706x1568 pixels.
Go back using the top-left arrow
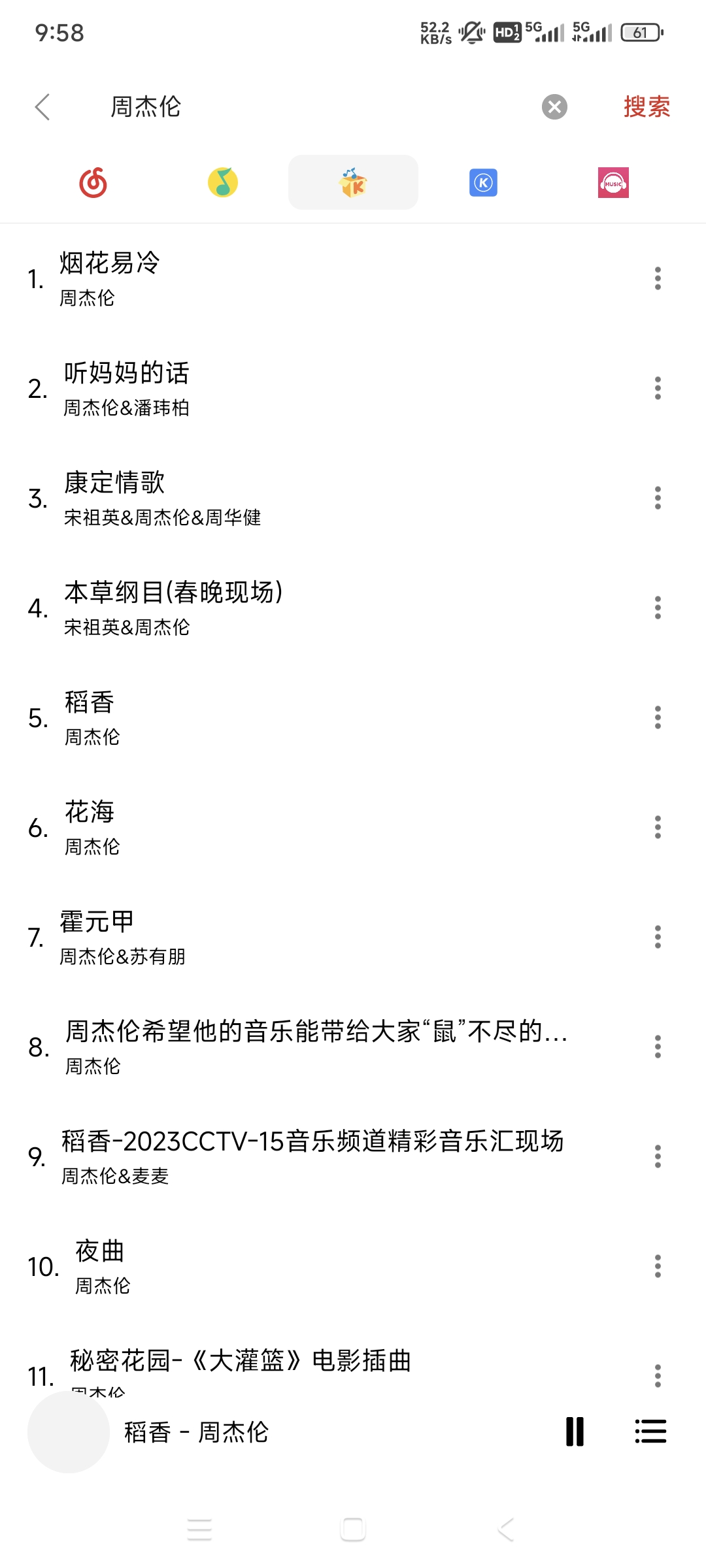[43, 107]
